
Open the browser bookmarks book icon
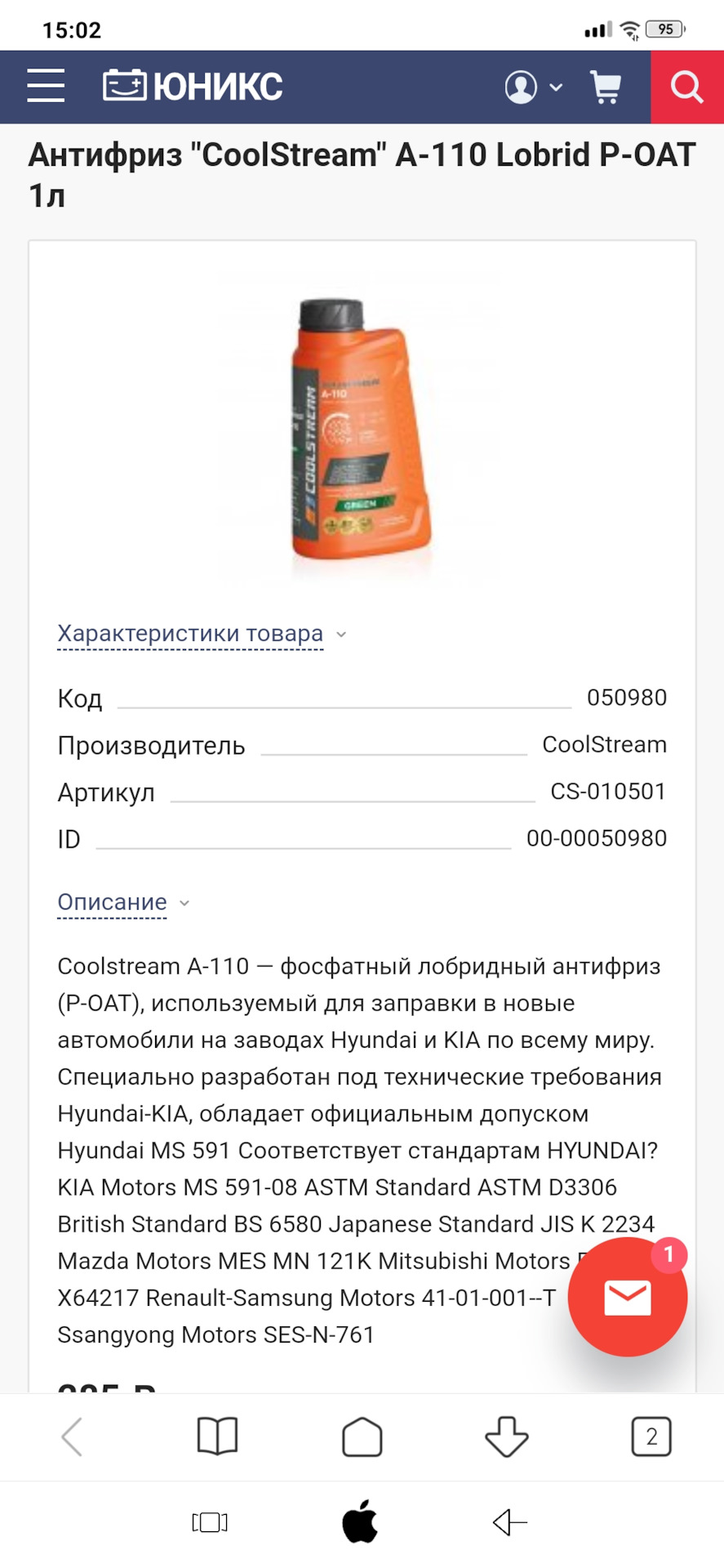(x=217, y=1437)
